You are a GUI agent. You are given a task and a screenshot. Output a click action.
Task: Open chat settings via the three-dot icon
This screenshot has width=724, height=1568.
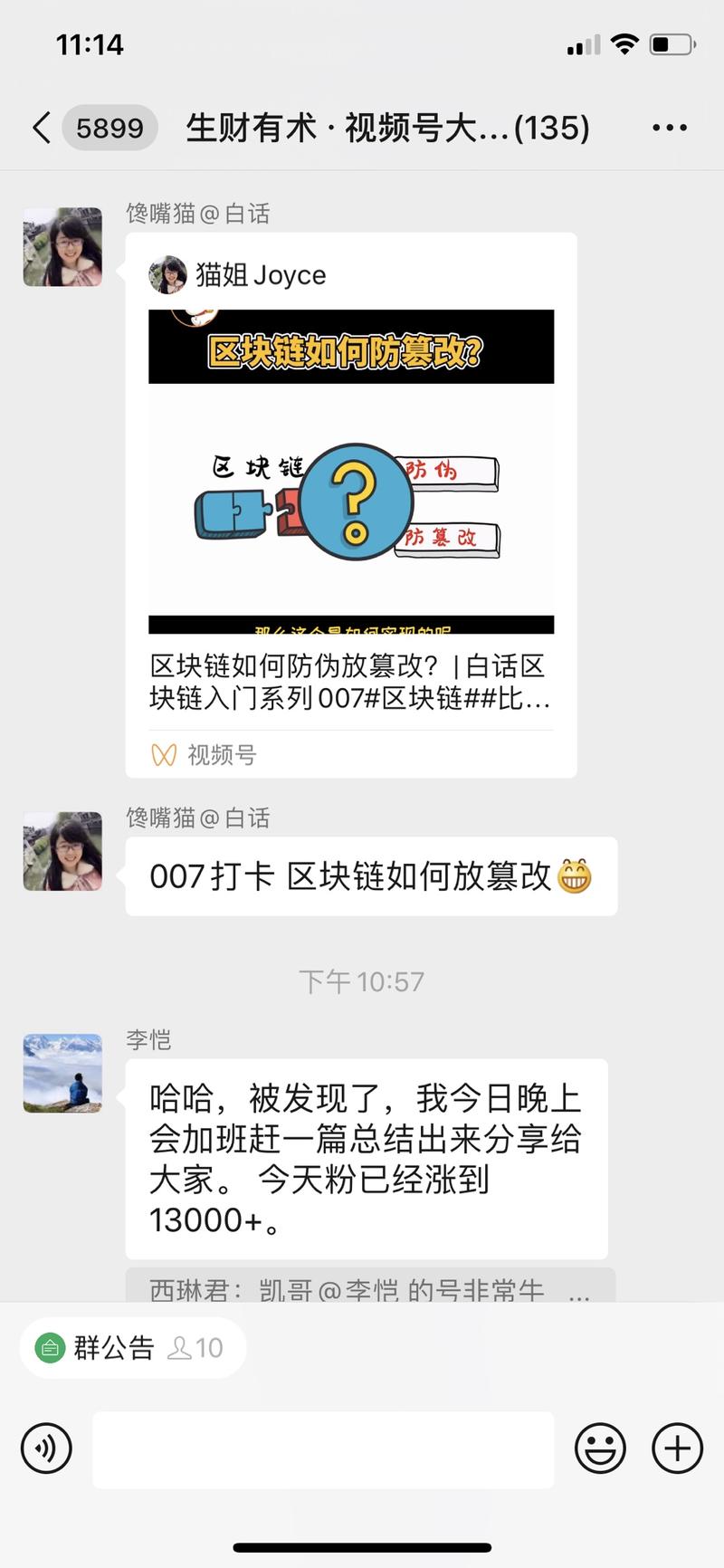click(x=669, y=128)
